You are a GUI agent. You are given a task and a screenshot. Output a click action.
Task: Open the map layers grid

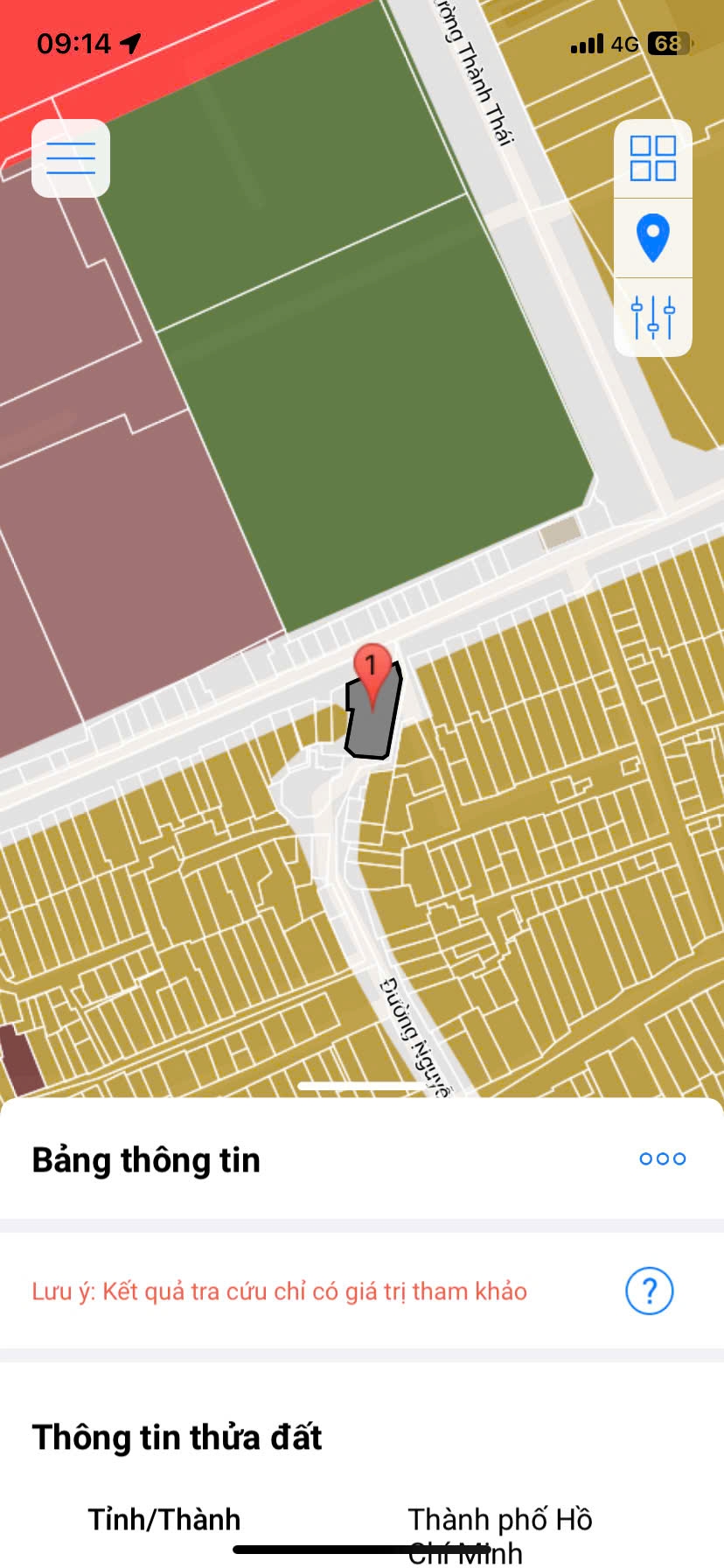coord(653,158)
